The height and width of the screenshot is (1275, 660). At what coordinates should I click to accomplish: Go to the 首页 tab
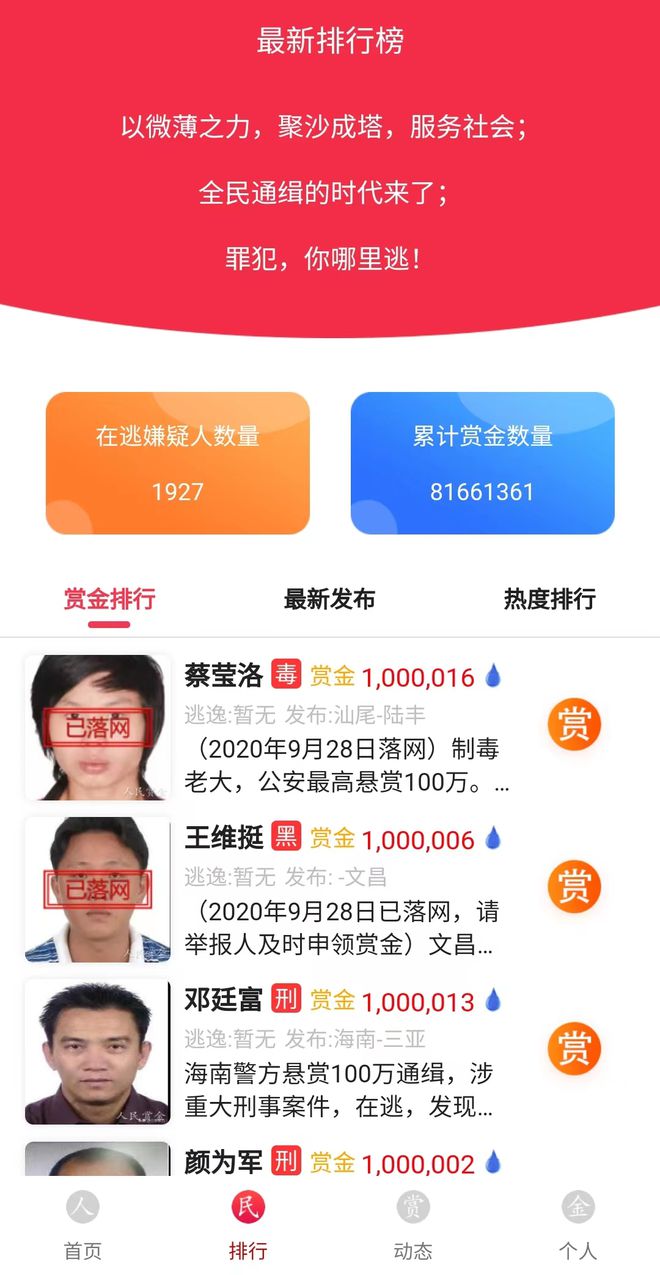[83, 1226]
